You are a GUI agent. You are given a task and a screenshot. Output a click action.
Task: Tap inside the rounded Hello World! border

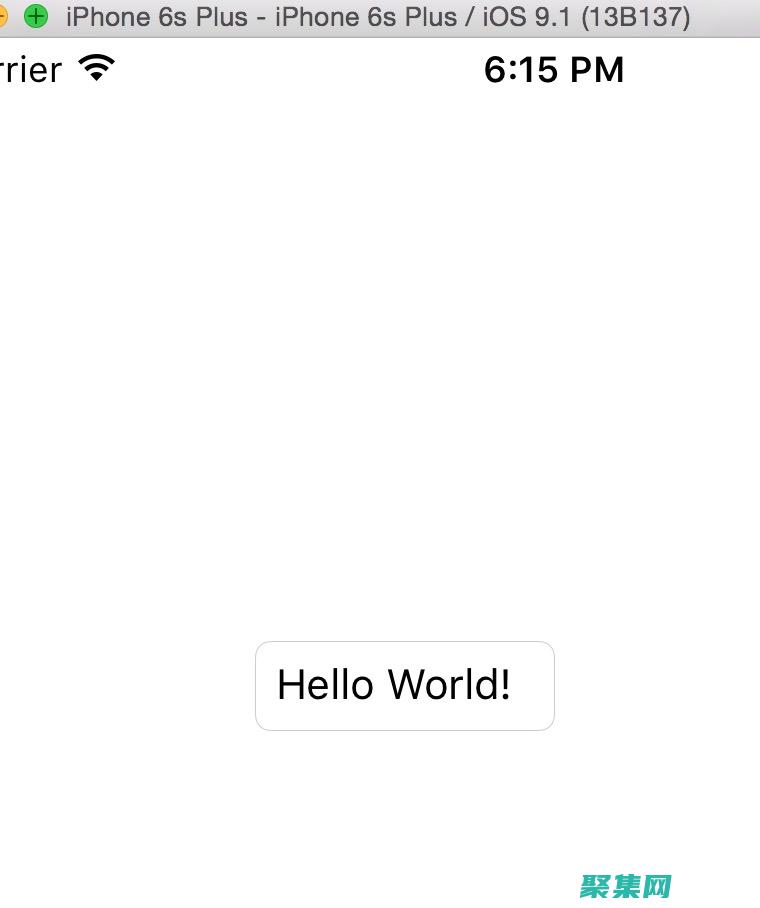coord(404,685)
